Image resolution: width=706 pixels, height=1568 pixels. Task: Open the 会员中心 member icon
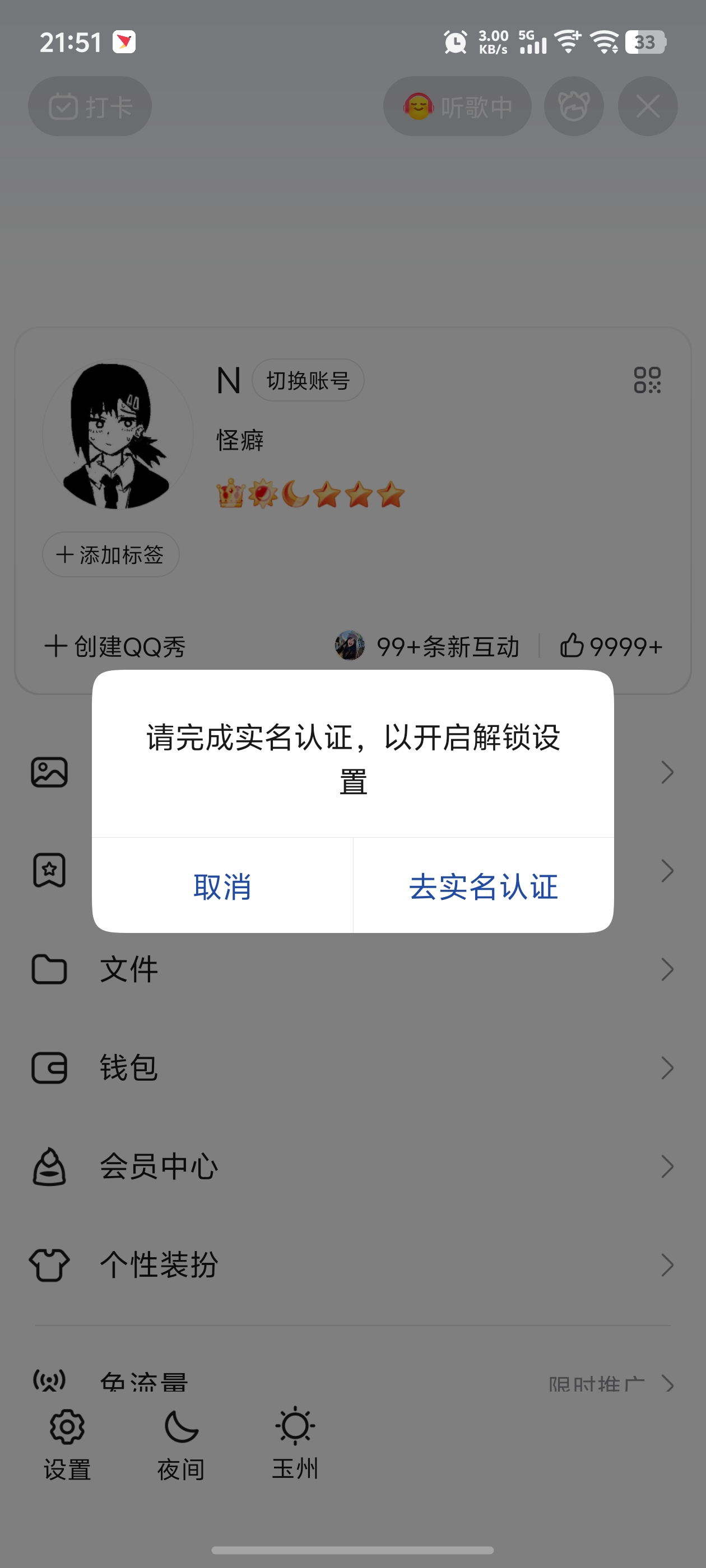pos(49,1166)
